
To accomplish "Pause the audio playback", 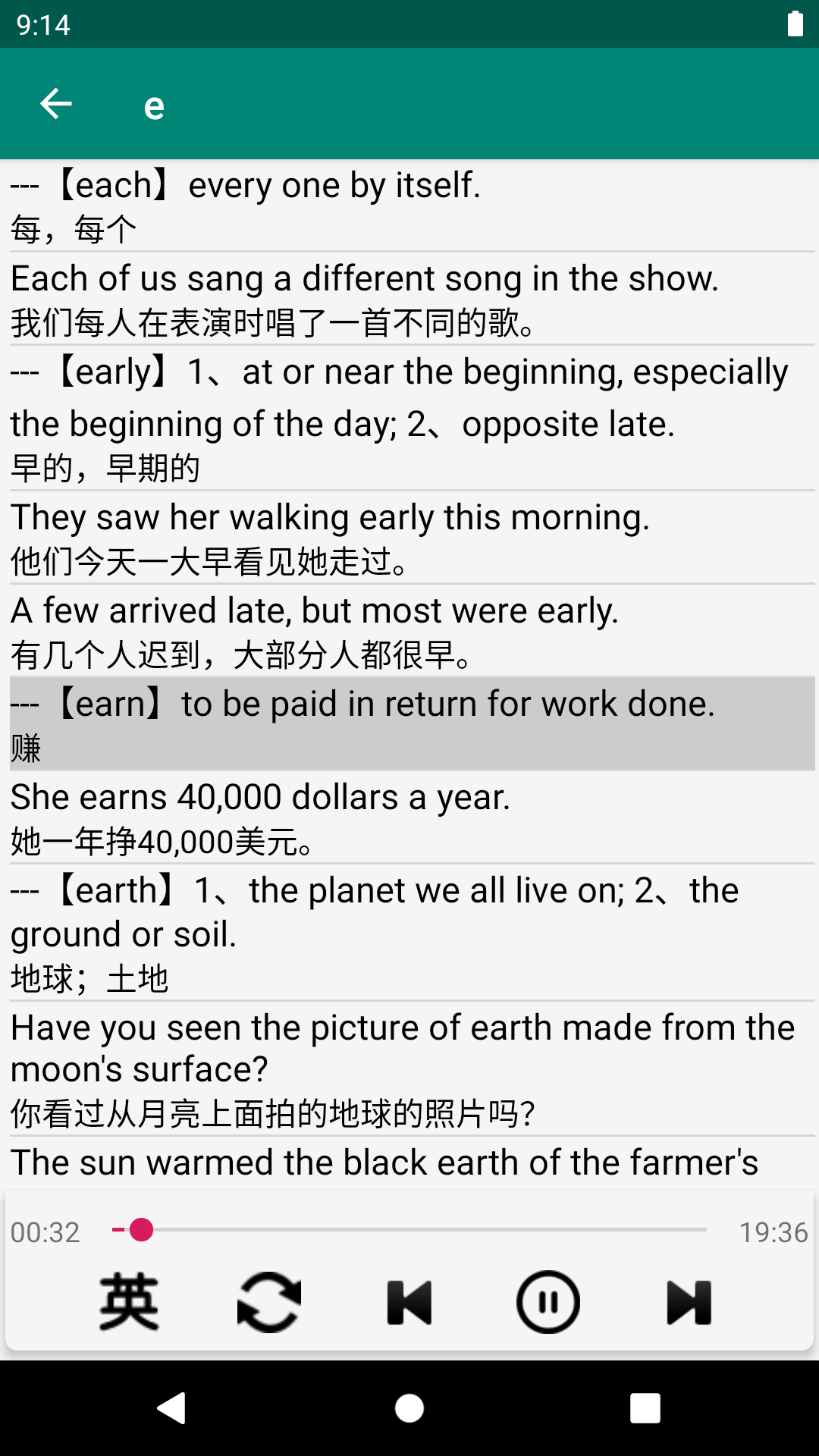I will 548,1302.
